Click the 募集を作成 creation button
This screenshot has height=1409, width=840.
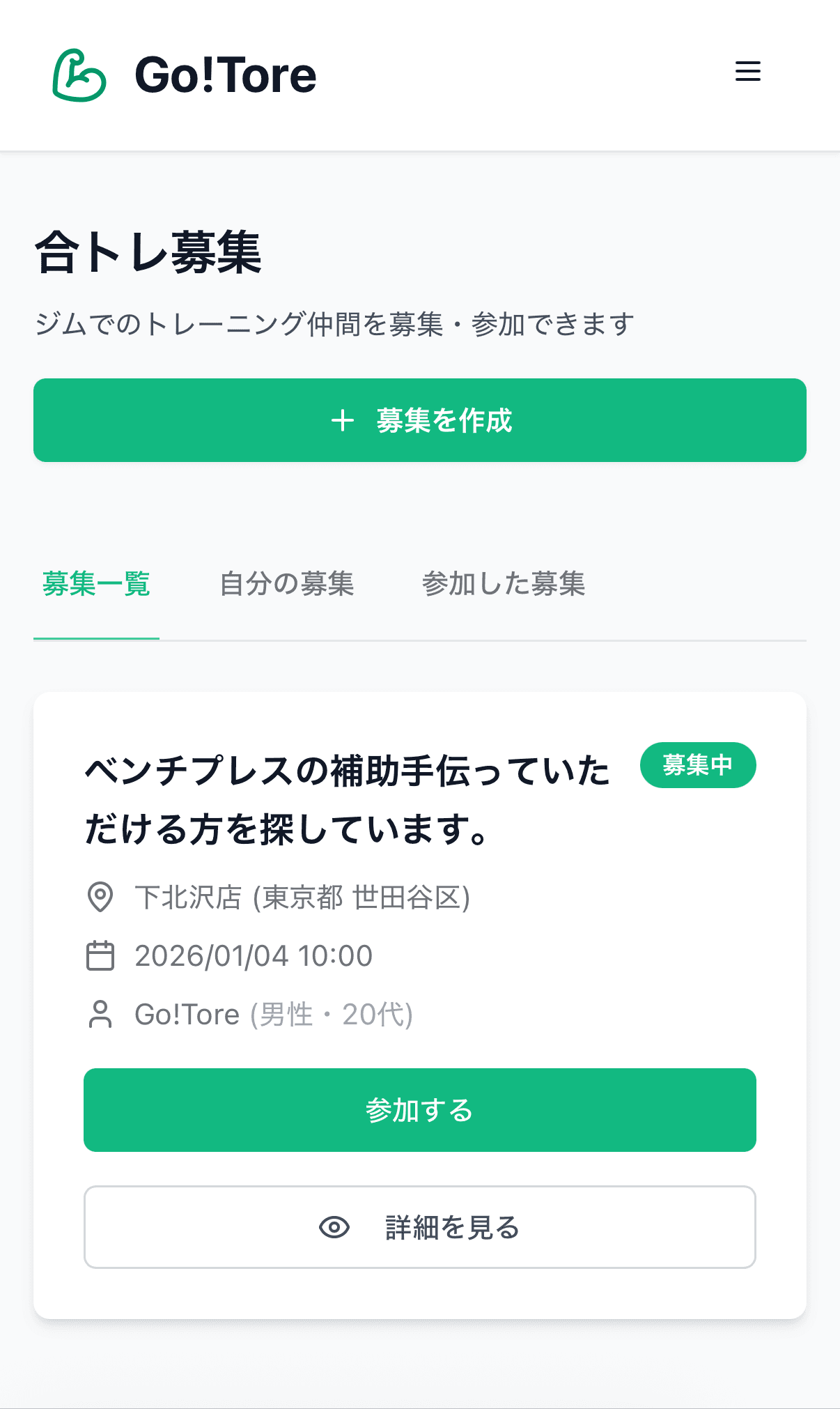[x=419, y=420]
